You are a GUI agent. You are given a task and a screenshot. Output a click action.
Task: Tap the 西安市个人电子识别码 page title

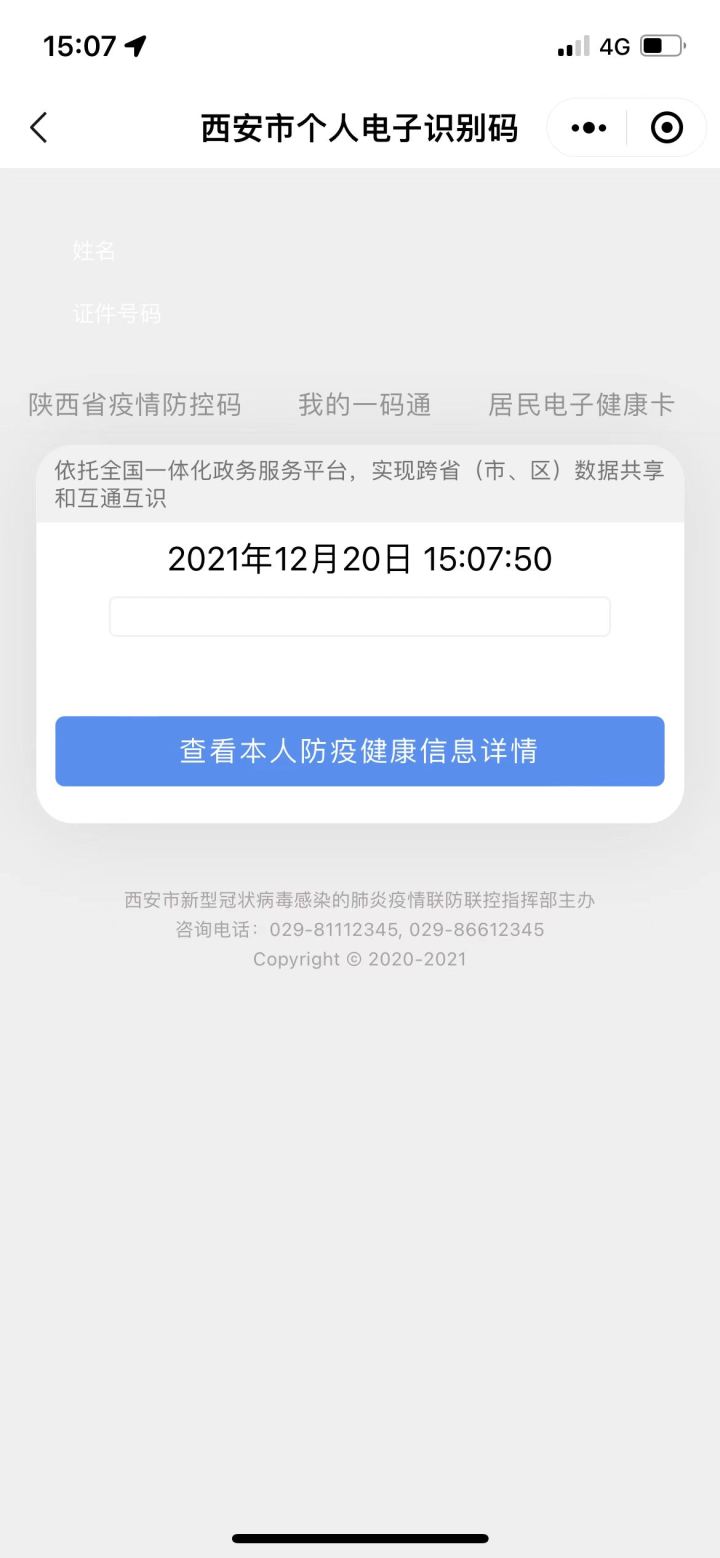(x=360, y=127)
